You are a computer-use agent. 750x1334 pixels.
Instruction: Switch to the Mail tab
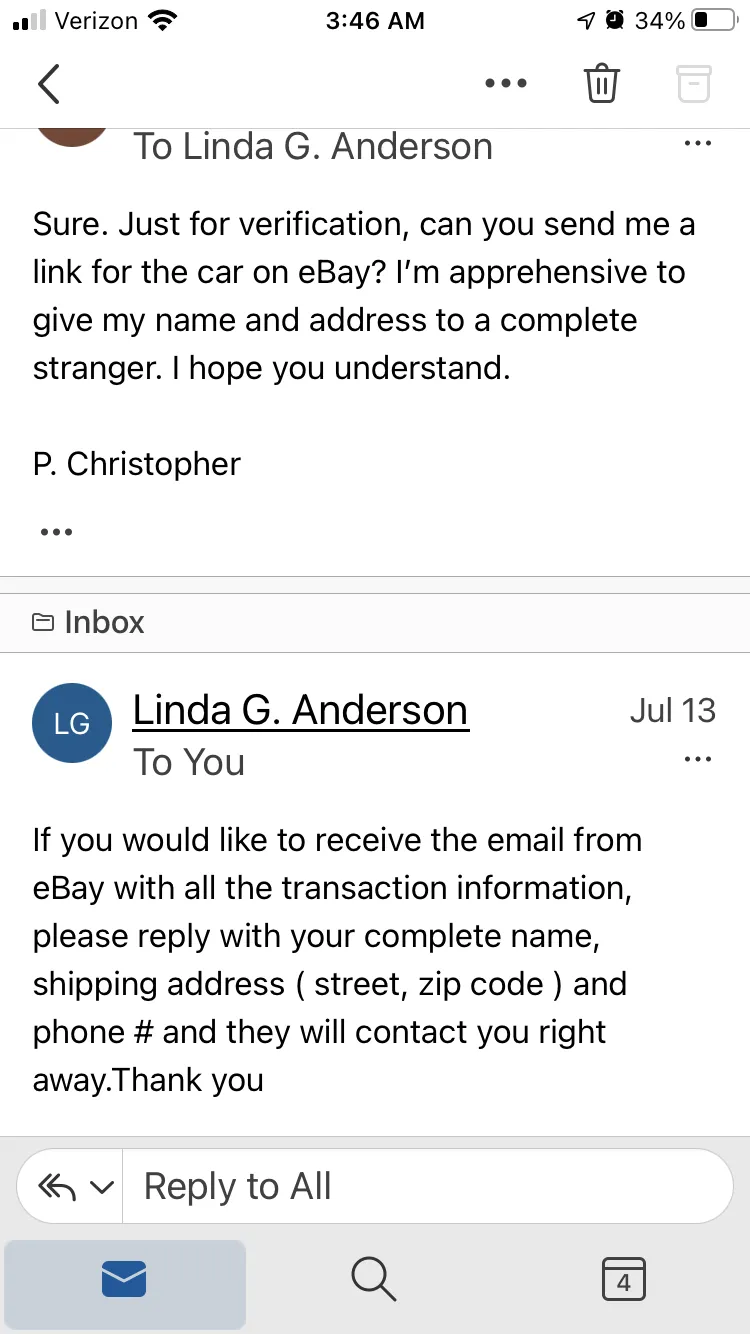(125, 1279)
